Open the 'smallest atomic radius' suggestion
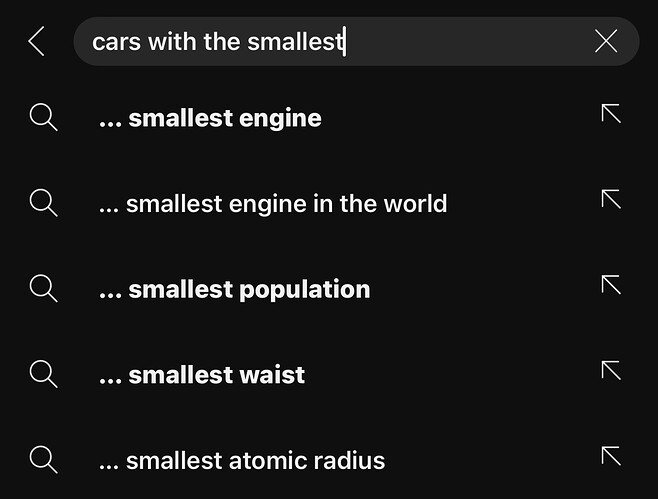This screenshot has width=658, height=499. 242,461
